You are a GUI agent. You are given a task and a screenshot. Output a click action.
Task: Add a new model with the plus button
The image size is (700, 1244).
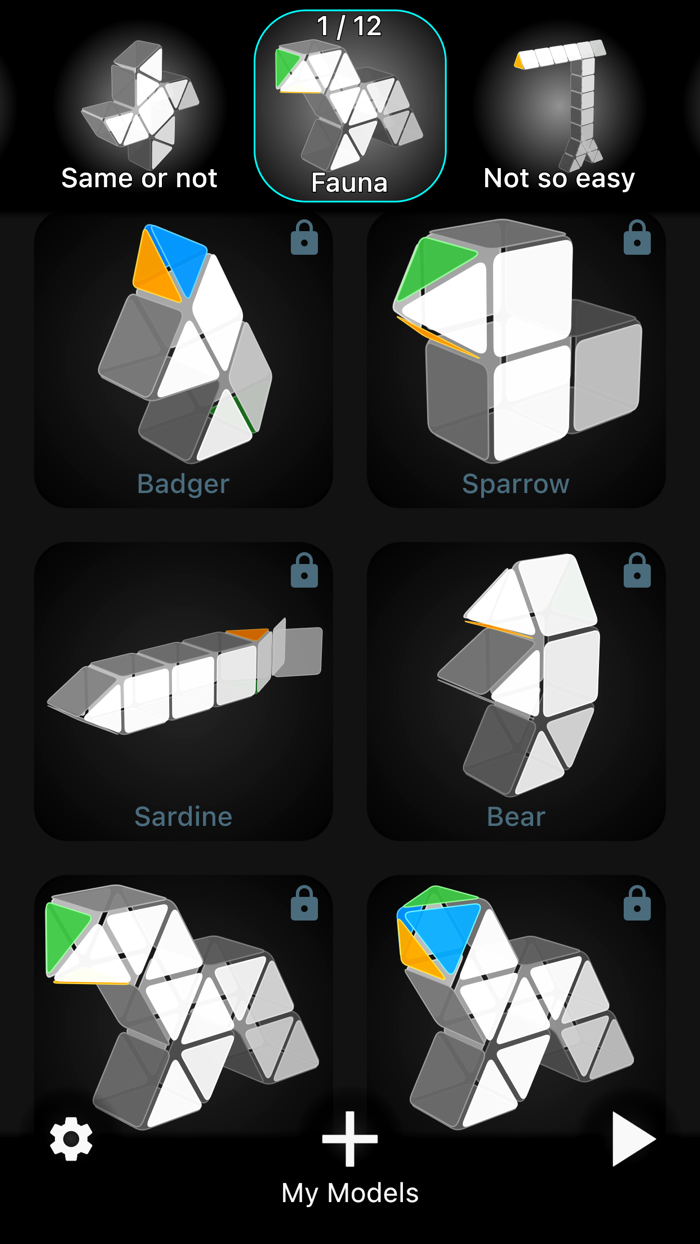click(x=350, y=1139)
